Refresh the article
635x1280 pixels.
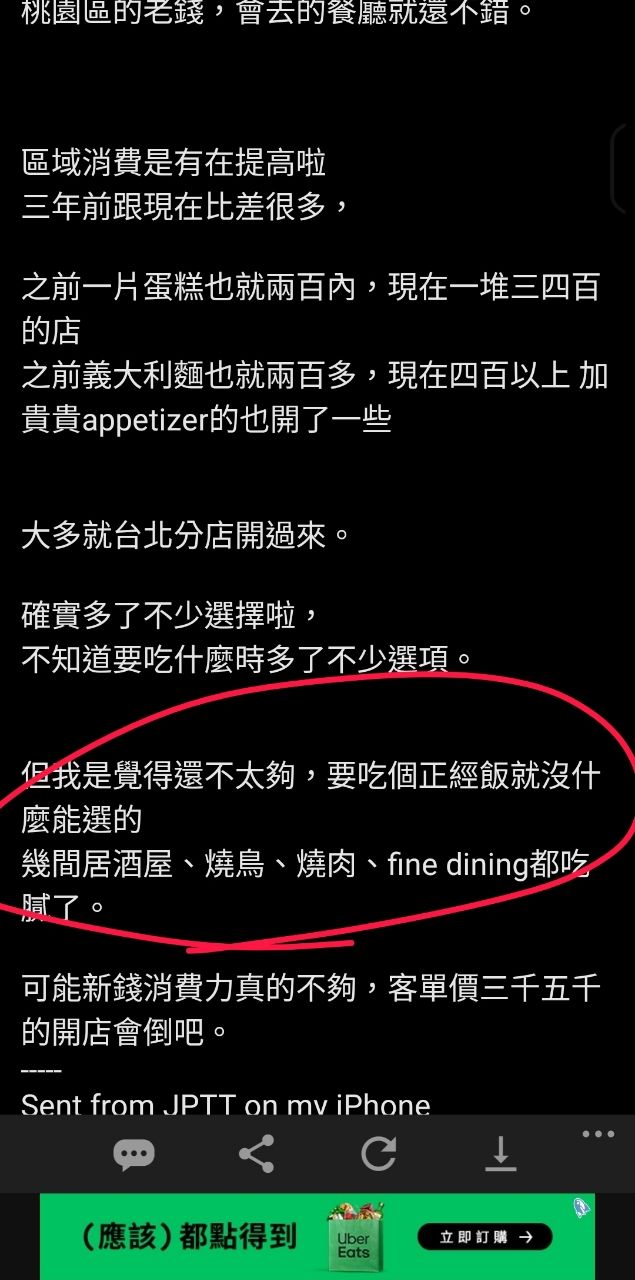379,1155
